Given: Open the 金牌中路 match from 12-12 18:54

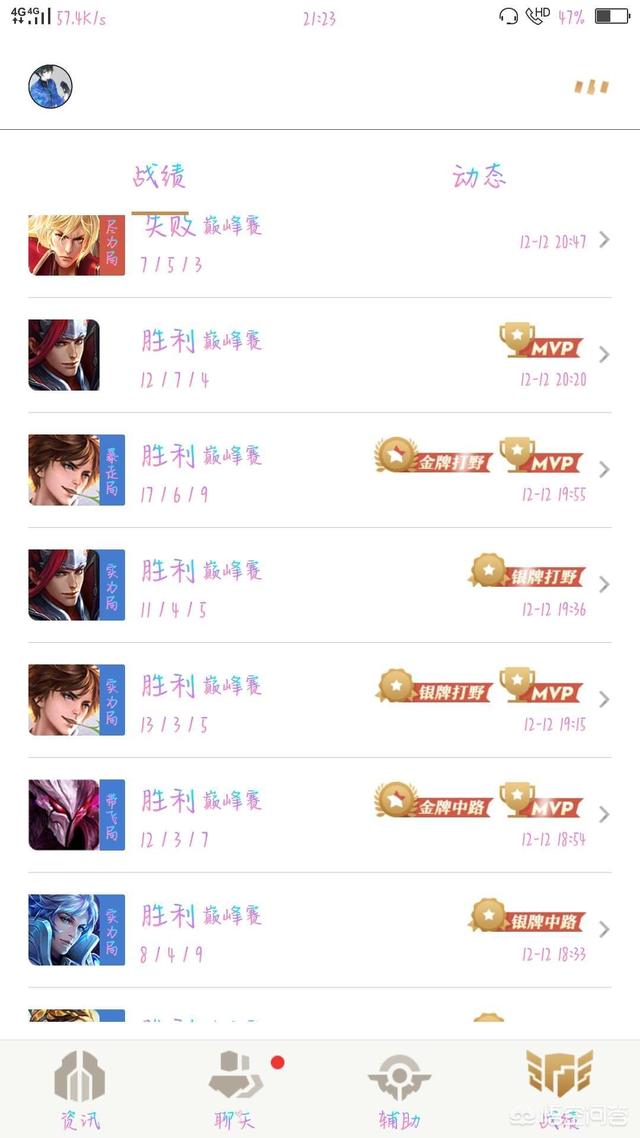Looking at the screenshot, I should pyautogui.click(x=320, y=815).
